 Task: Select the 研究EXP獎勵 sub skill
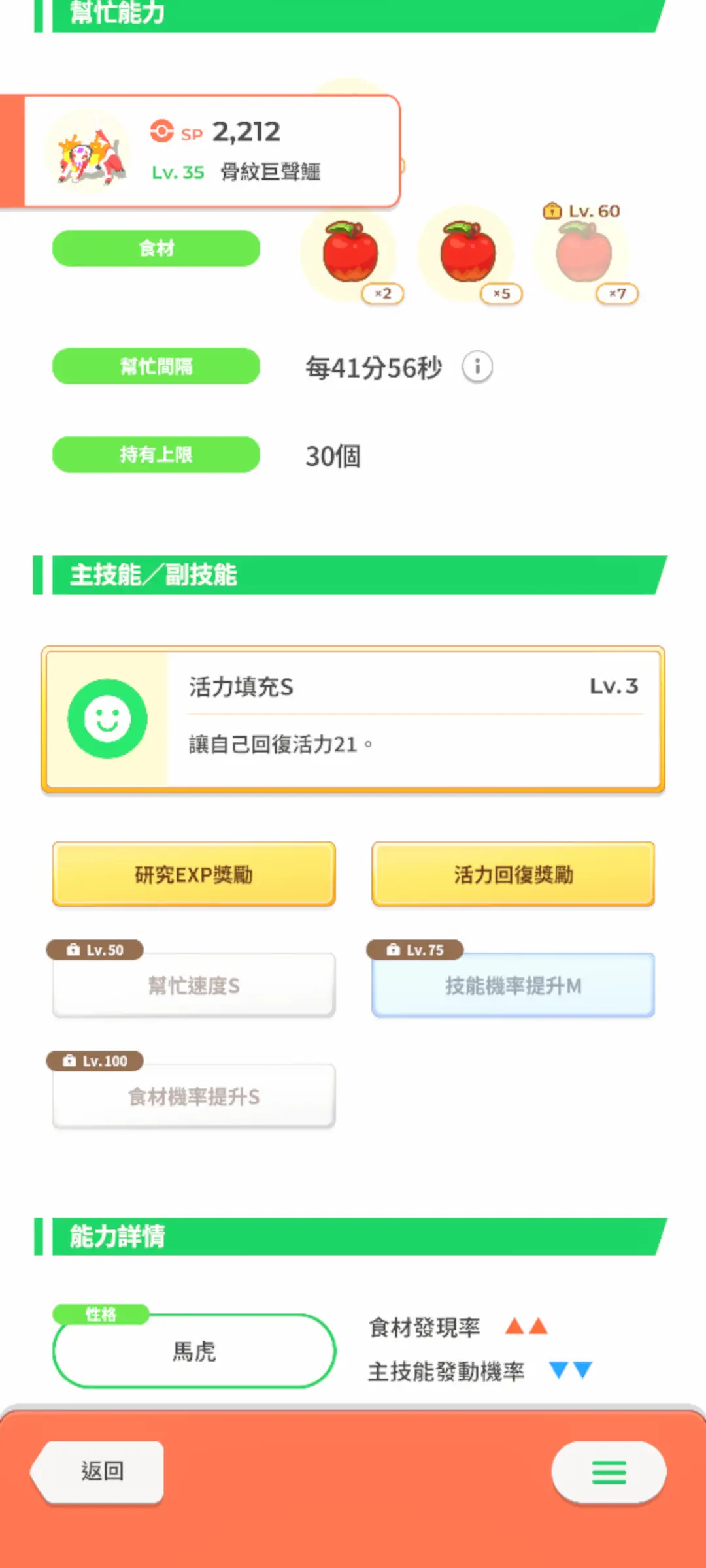point(194,874)
